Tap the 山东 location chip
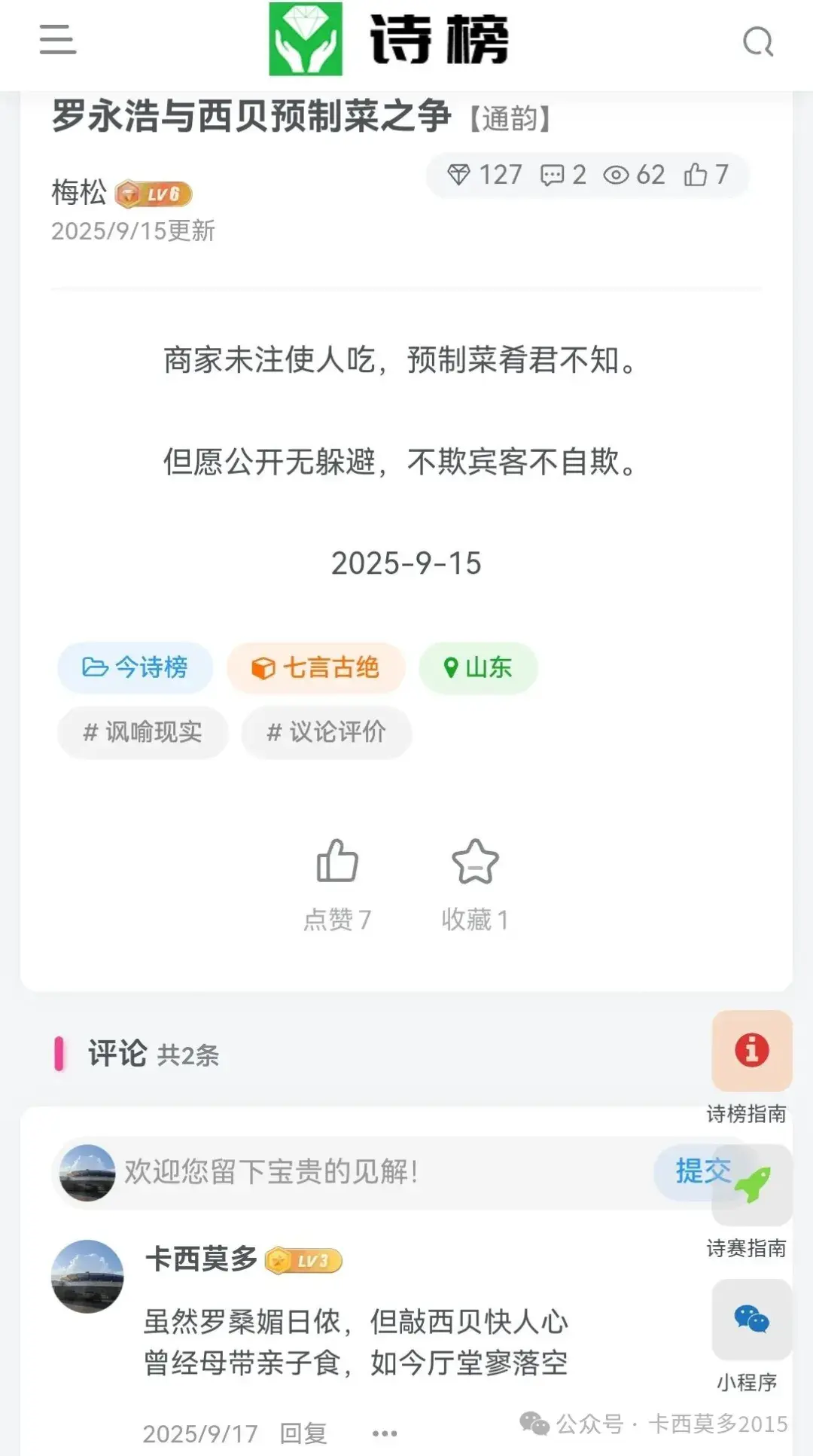The width and height of the screenshot is (813, 1456). coord(478,667)
